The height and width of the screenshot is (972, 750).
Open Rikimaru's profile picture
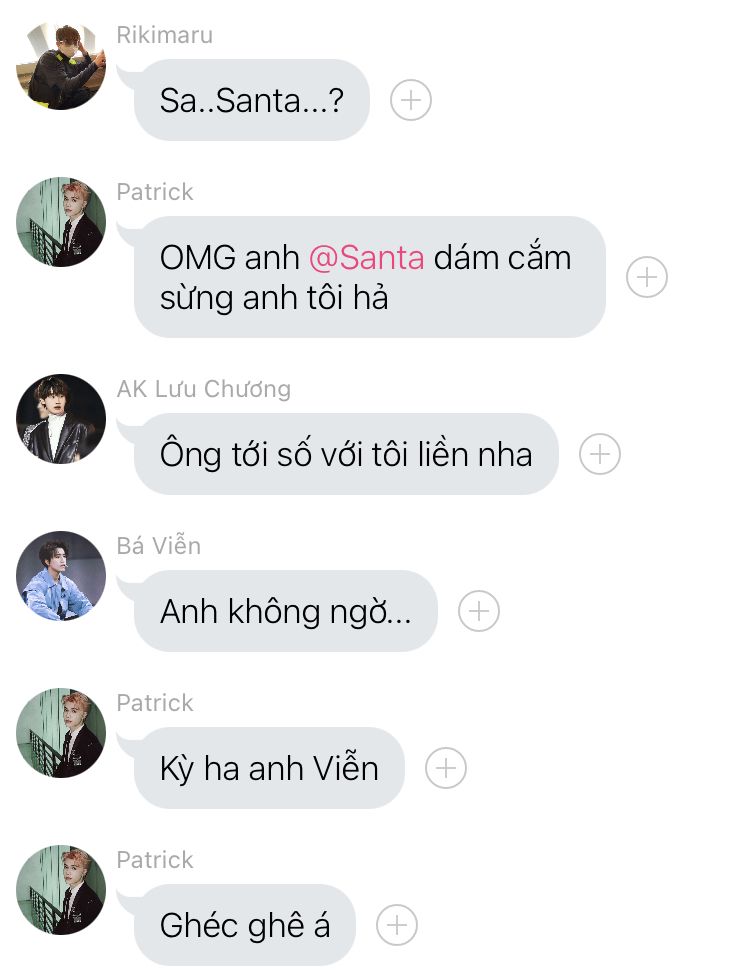(x=61, y=66)
